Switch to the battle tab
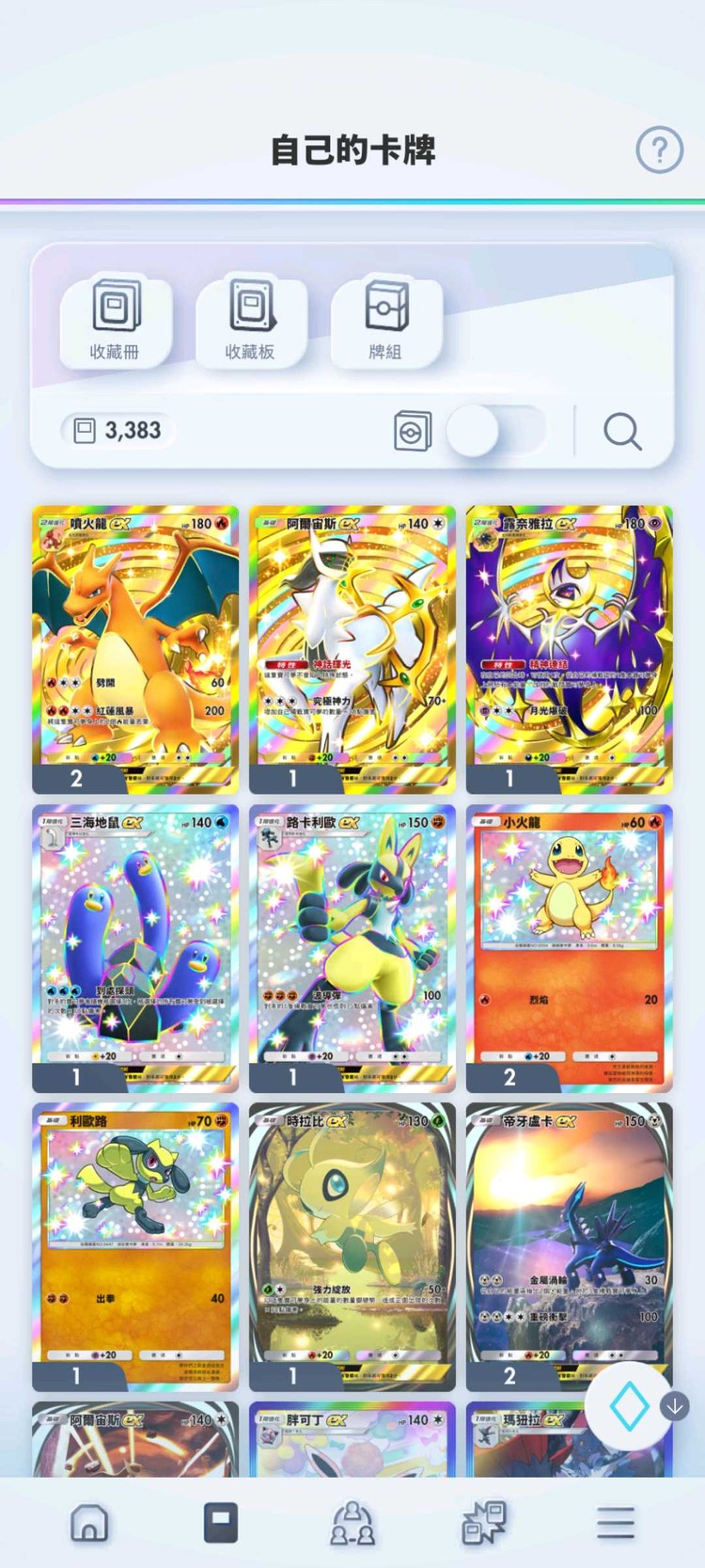The image size is (705, 1568). [484, 1522]
